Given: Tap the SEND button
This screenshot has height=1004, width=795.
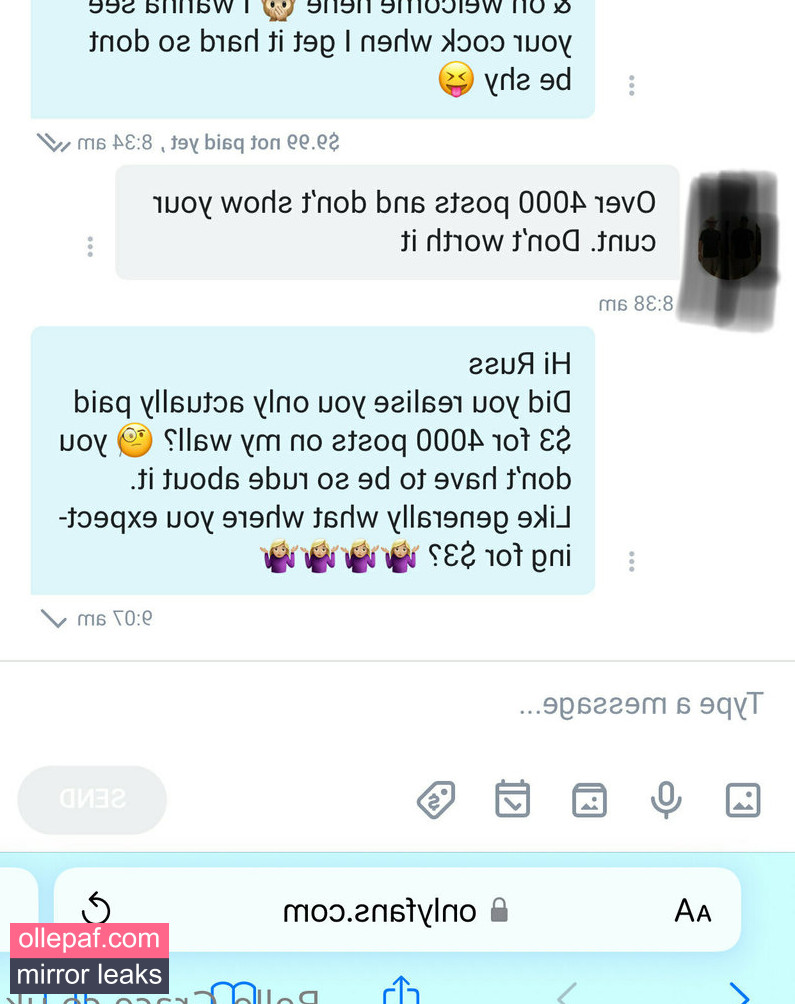Looking at the screenshot, I should [x=92, y=799].
